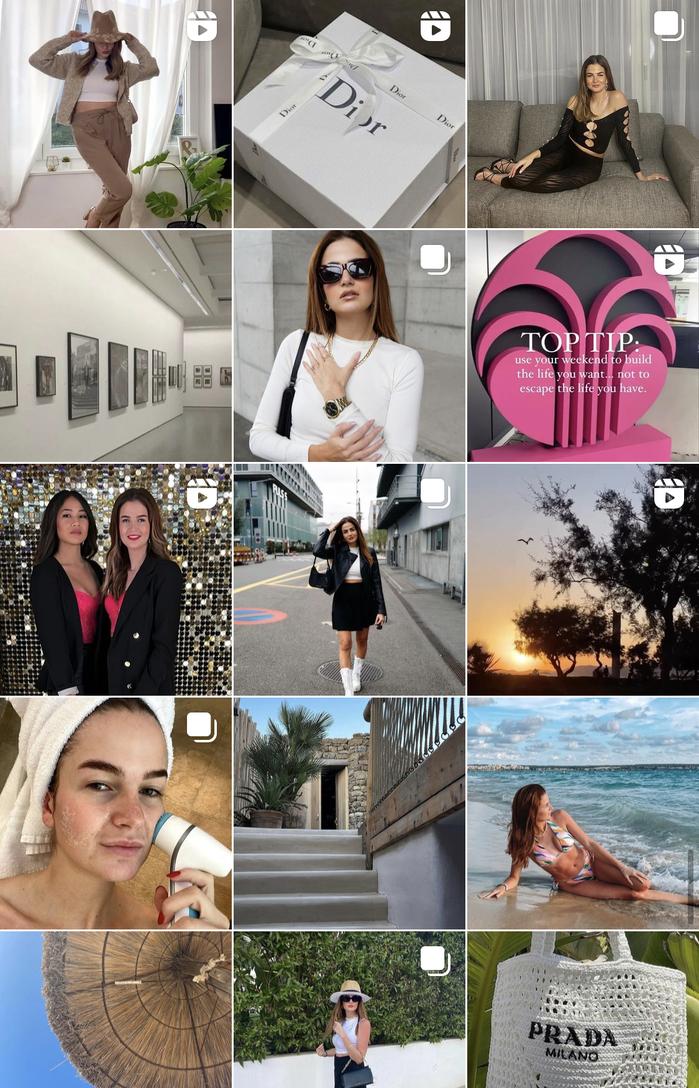This screenshot has height=1088, width=699.
Task: Open the reel of the beige outfit with hat
Action: tap(115, 114)
